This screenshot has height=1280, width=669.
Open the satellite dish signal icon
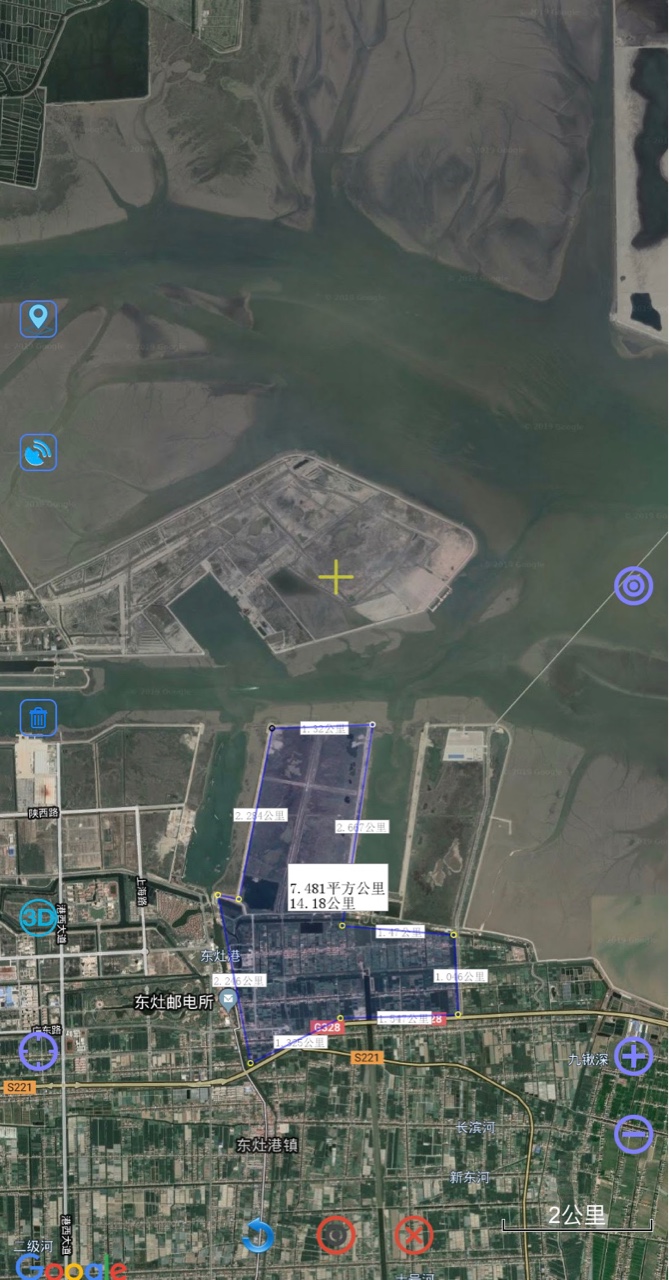39,453
